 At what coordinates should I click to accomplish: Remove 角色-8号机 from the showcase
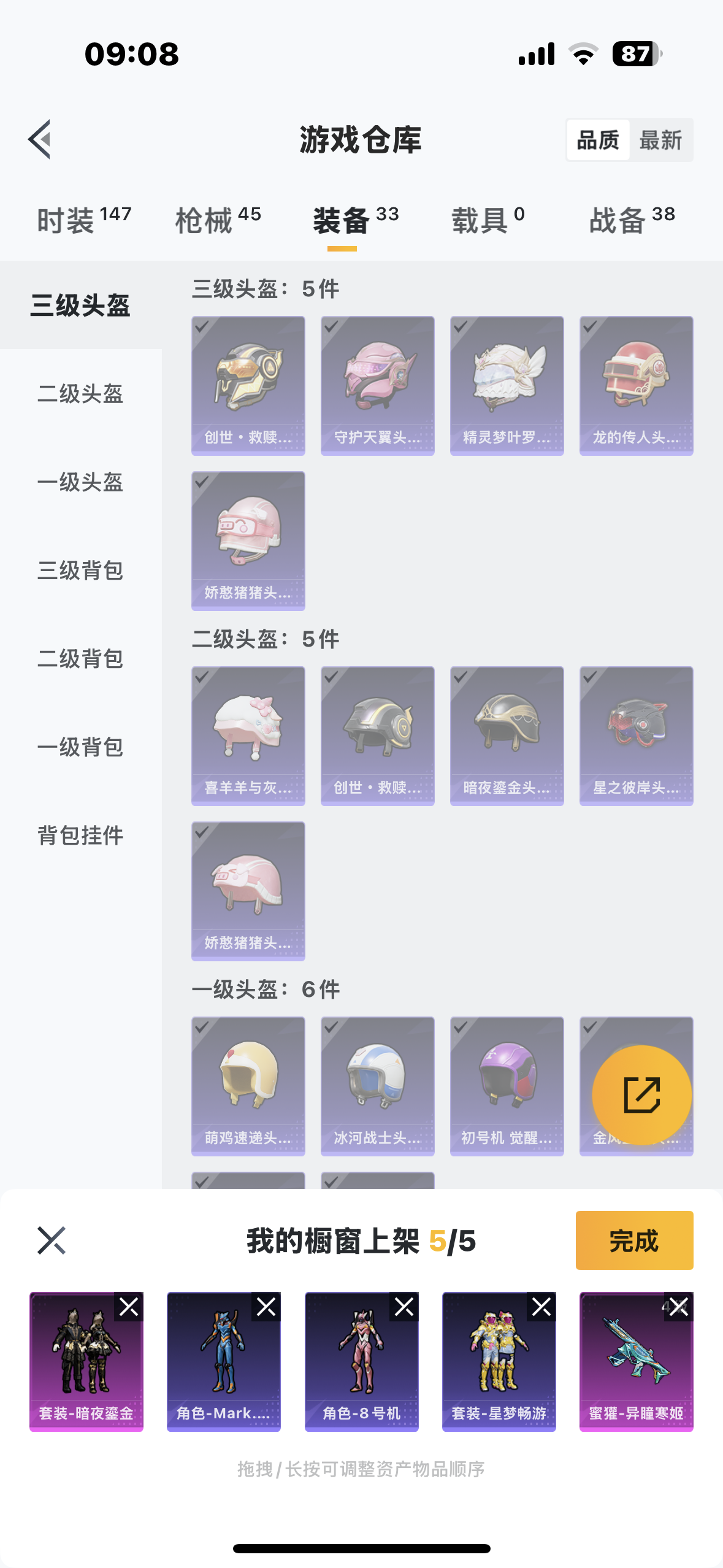[404, 1307]
